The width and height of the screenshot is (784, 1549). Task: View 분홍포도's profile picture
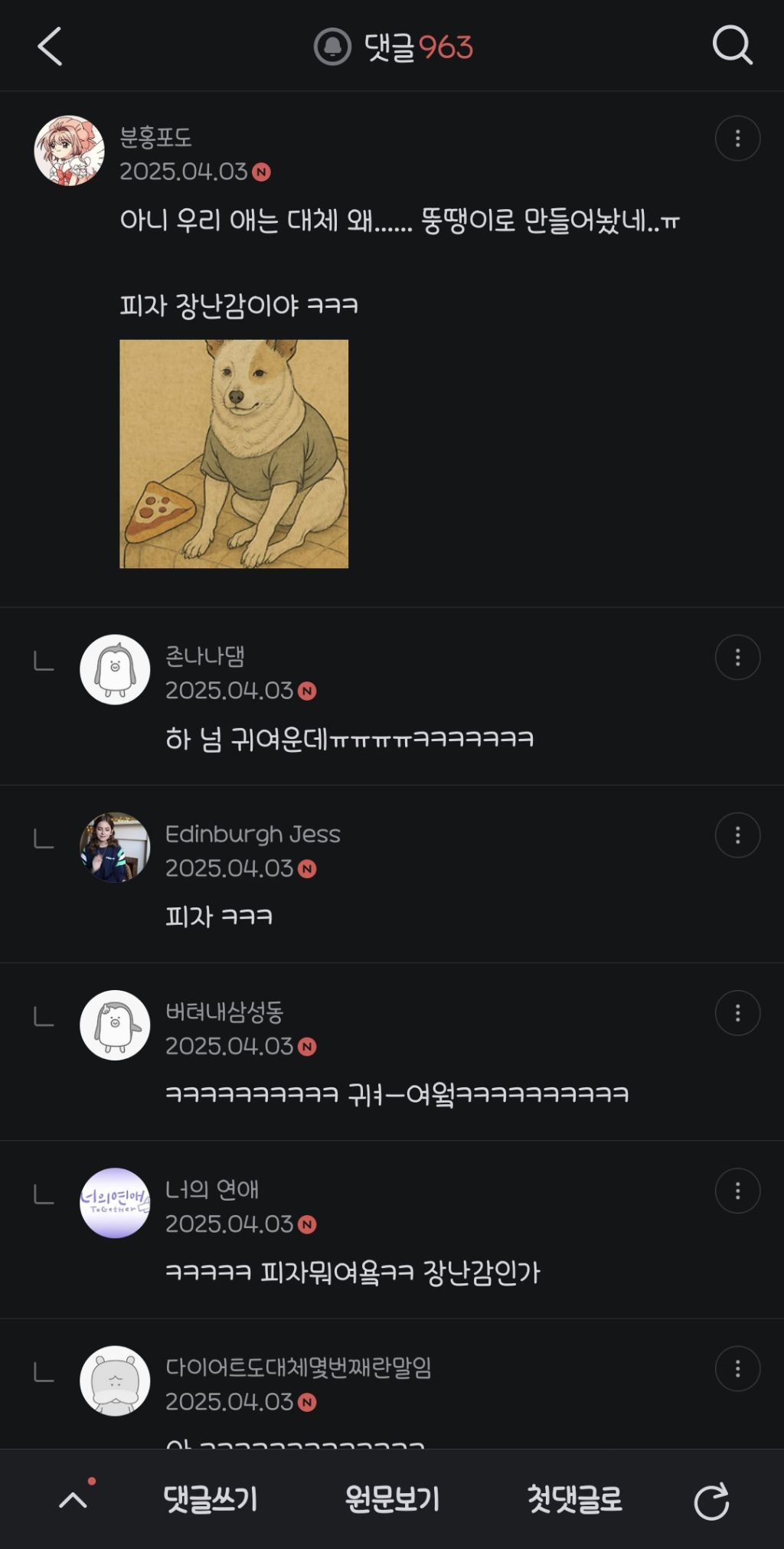click(69, 151)
